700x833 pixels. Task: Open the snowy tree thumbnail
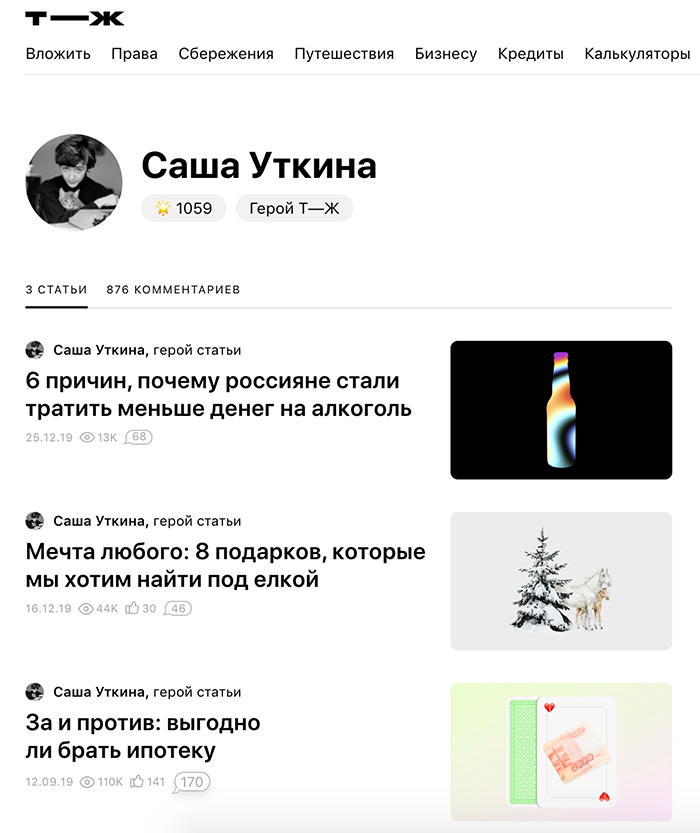[561, 581]
